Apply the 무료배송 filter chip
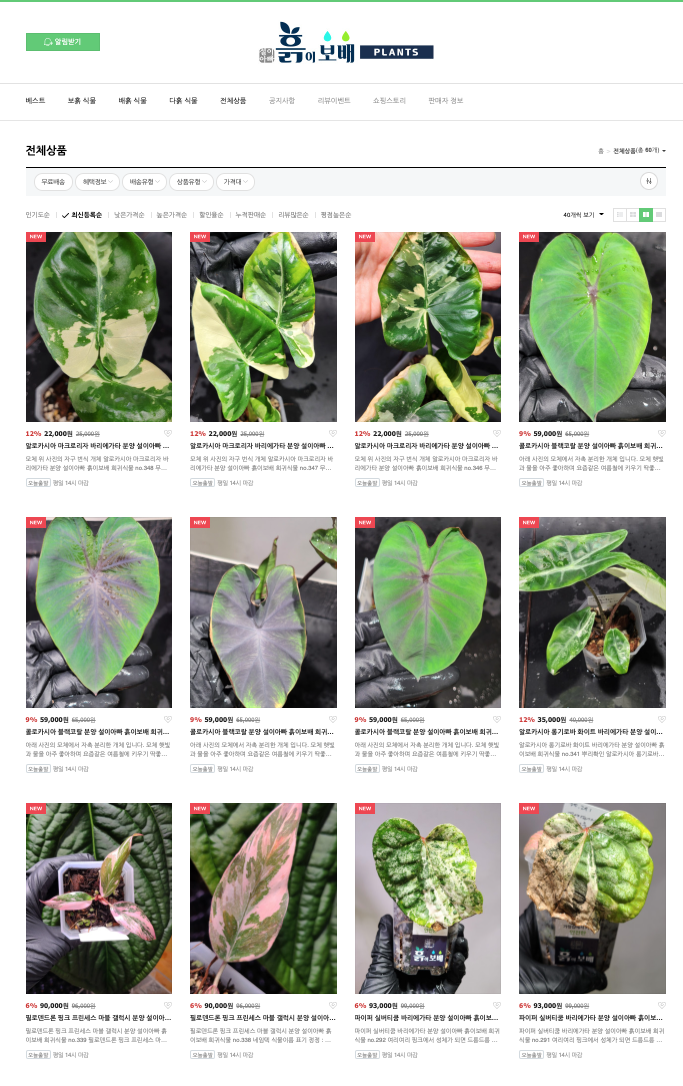The height and width of the screenshot is (1086, 683). point(52,182)
